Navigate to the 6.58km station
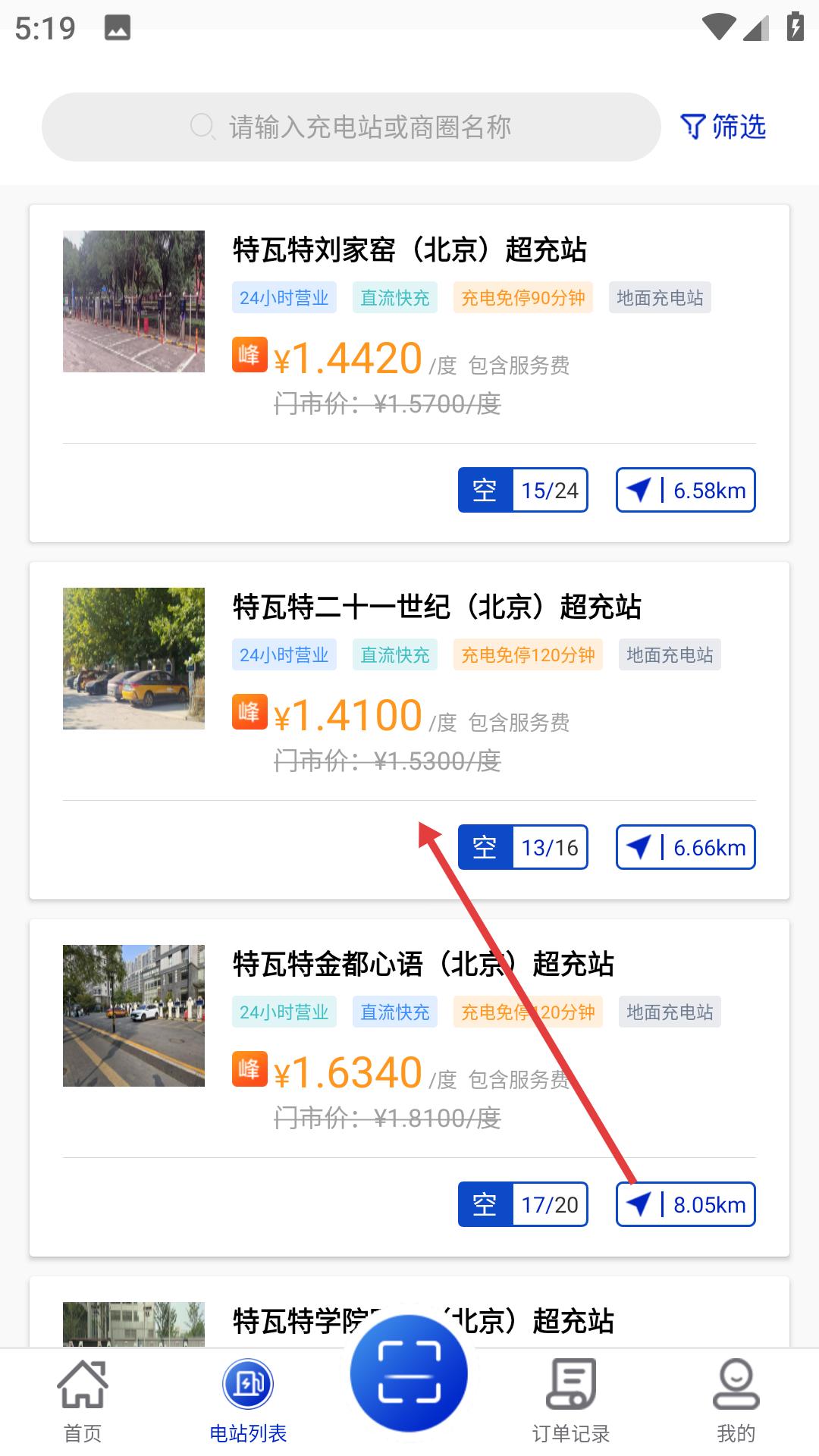Screen dimensions: 819x1456 coord(686,490)
